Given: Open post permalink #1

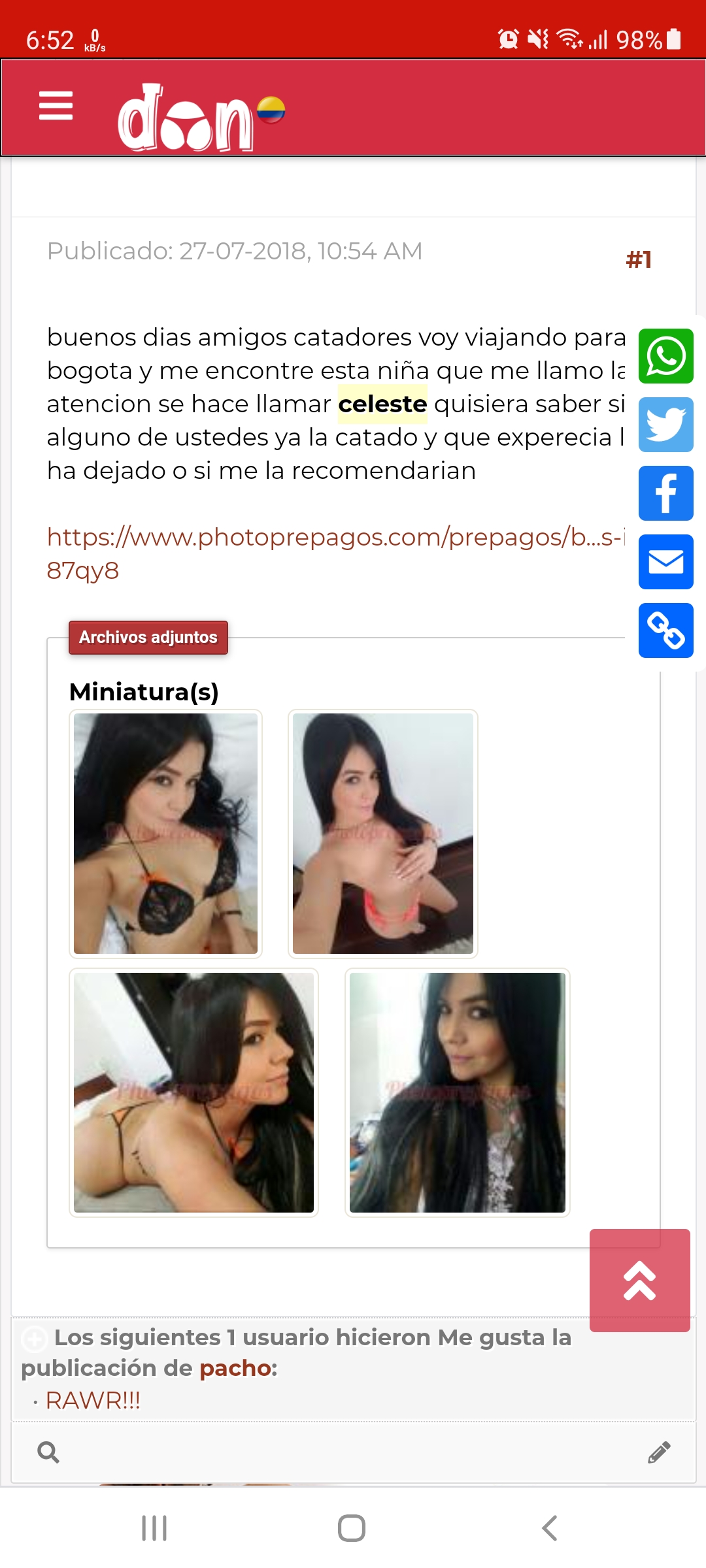Looking at the screenshot, I should pos(639,259).
